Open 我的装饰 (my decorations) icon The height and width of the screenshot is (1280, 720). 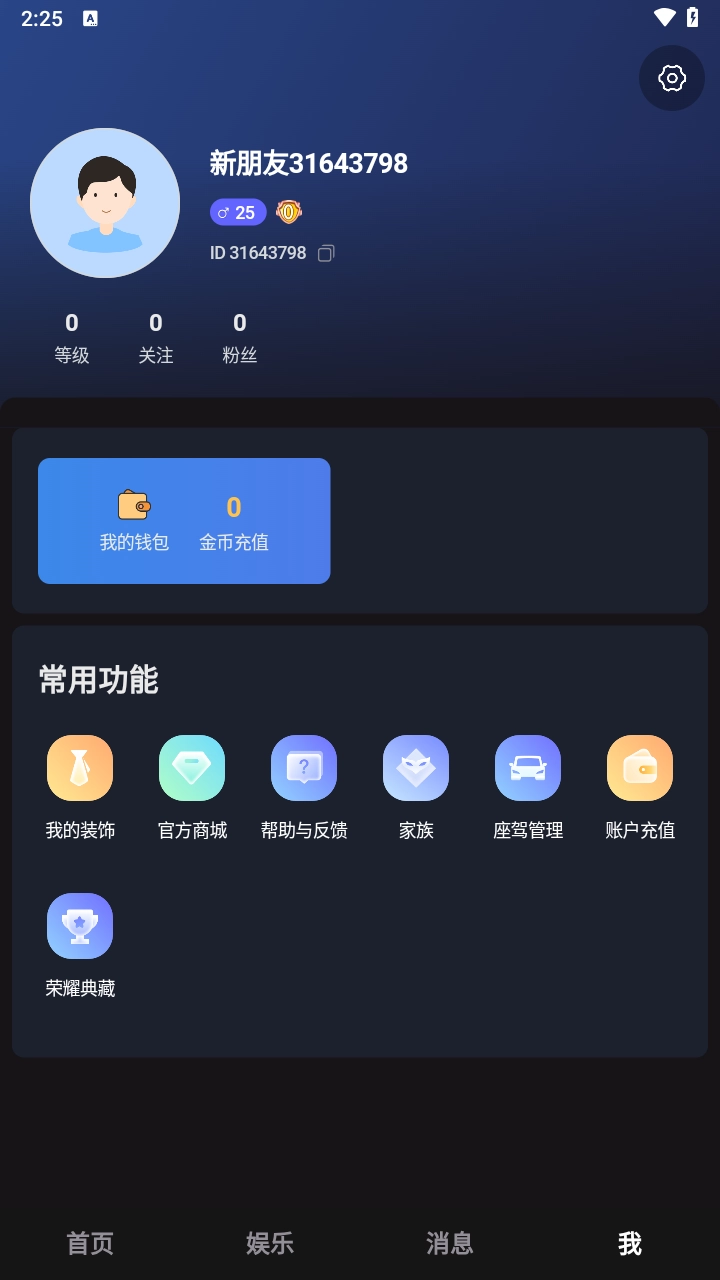pyautogui.click(x=80, y=767)
